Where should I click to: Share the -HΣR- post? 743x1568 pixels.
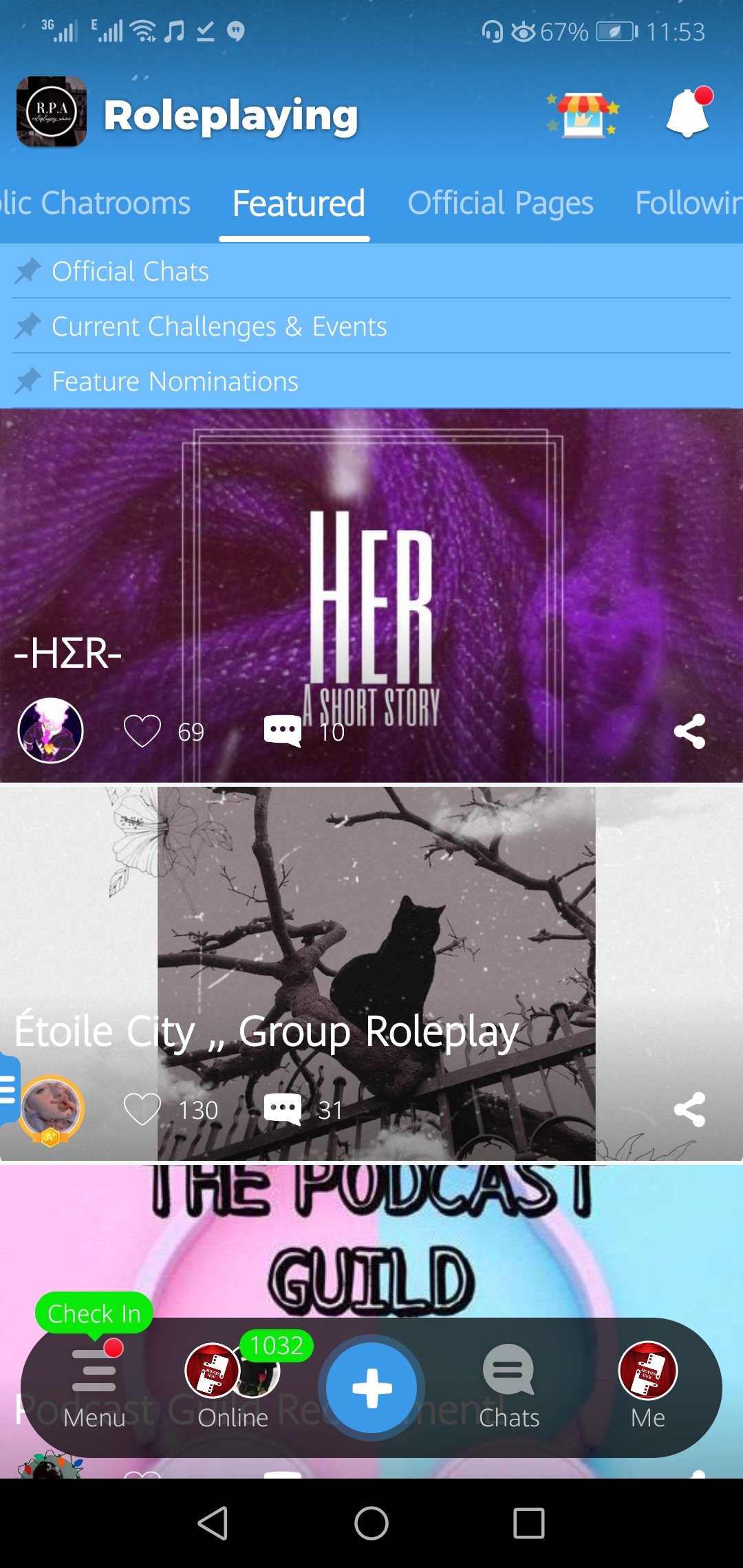pos(689,731)
